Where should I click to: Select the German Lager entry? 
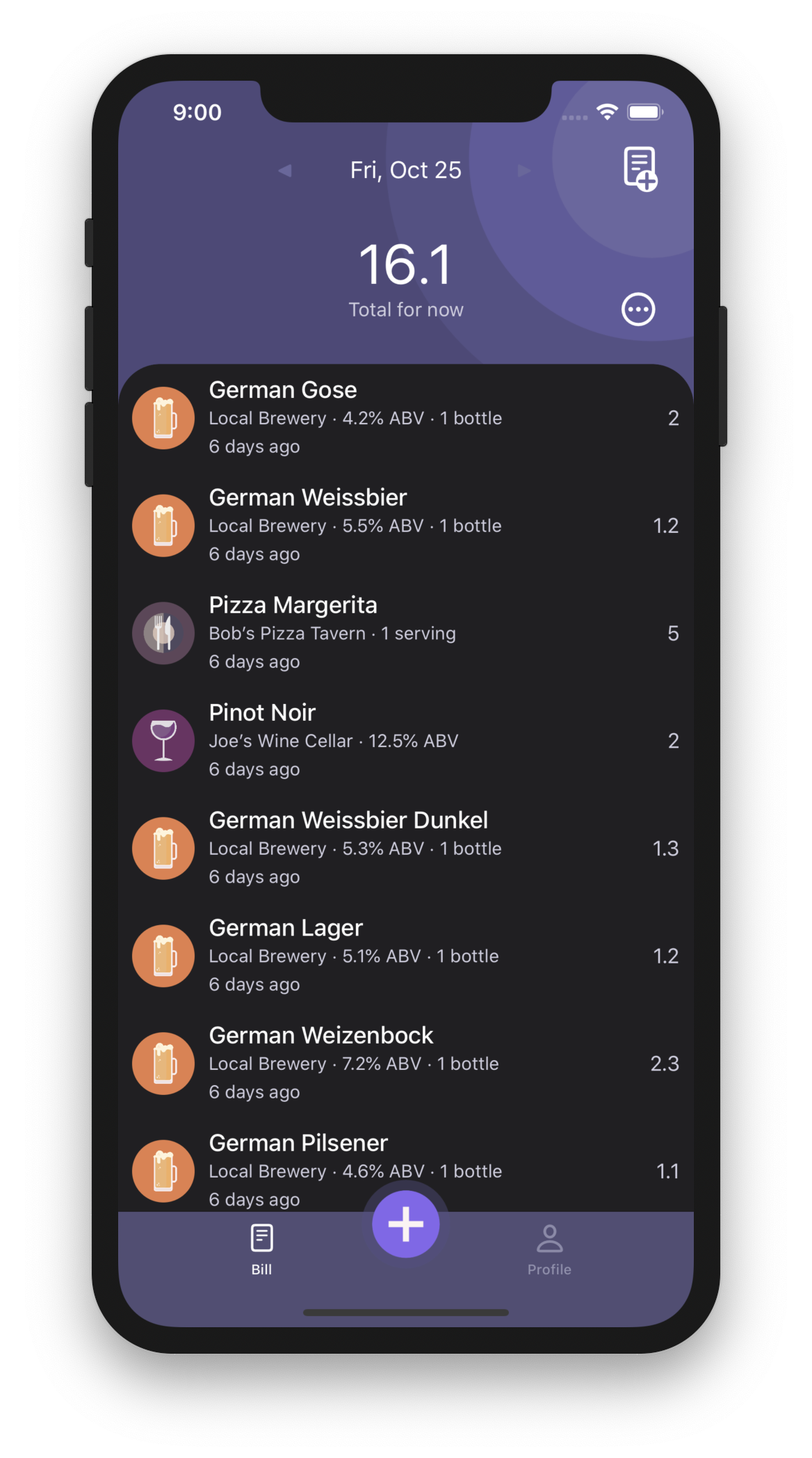pyautogui.click(x=406, y=956)
